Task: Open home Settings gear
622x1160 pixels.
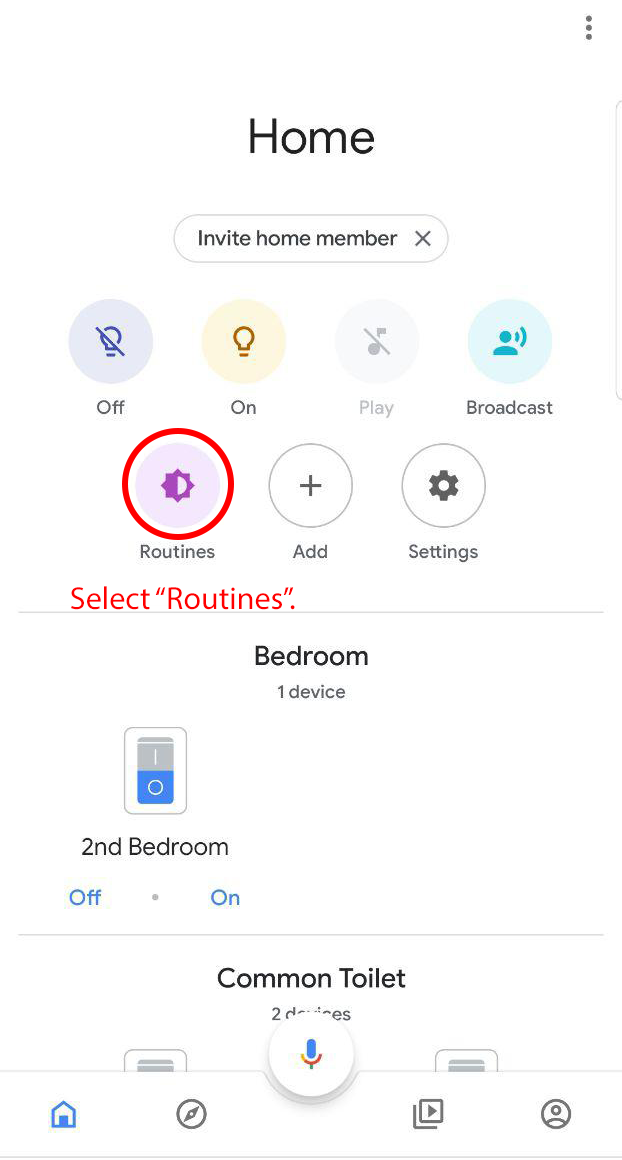Action: click(x=443, y=486)
